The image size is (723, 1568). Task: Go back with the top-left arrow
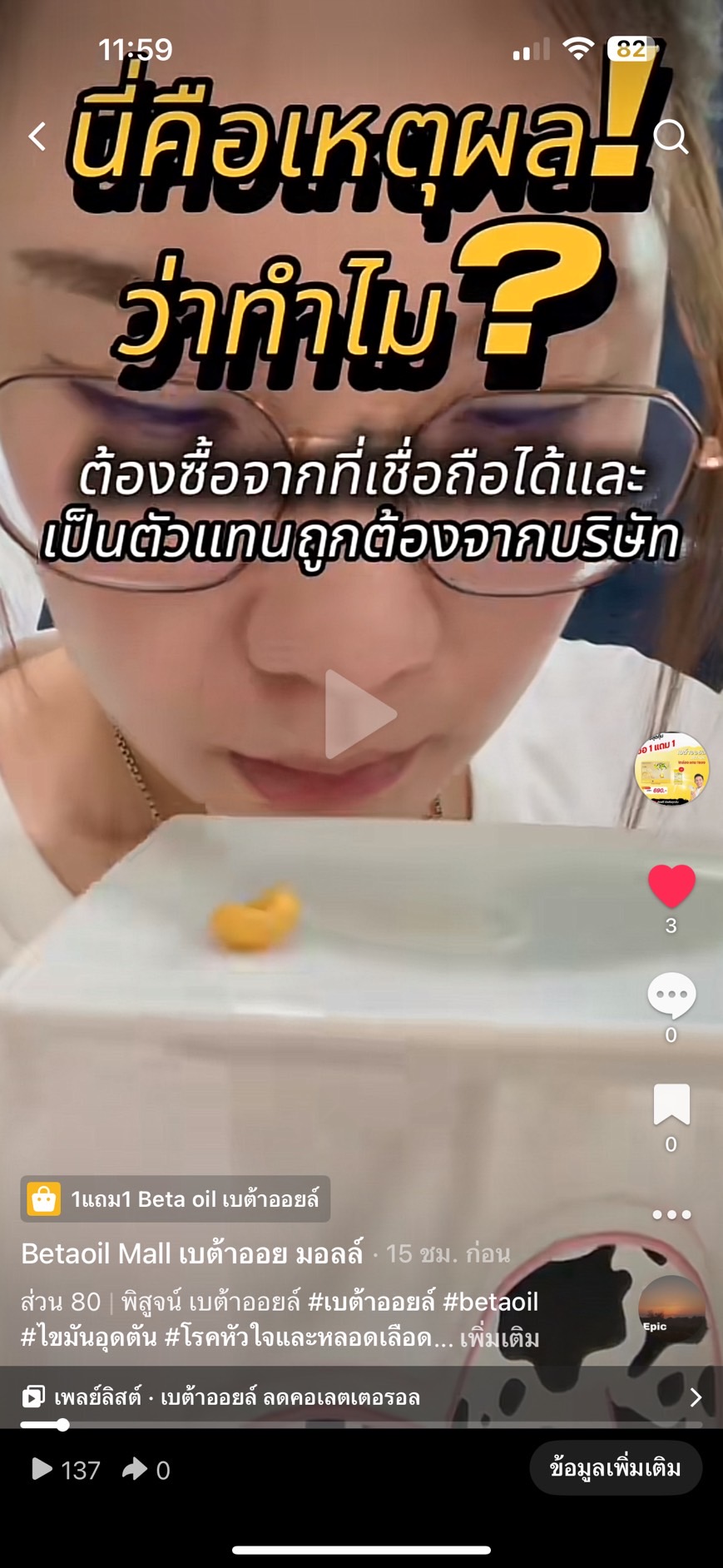tap(37, 136)
